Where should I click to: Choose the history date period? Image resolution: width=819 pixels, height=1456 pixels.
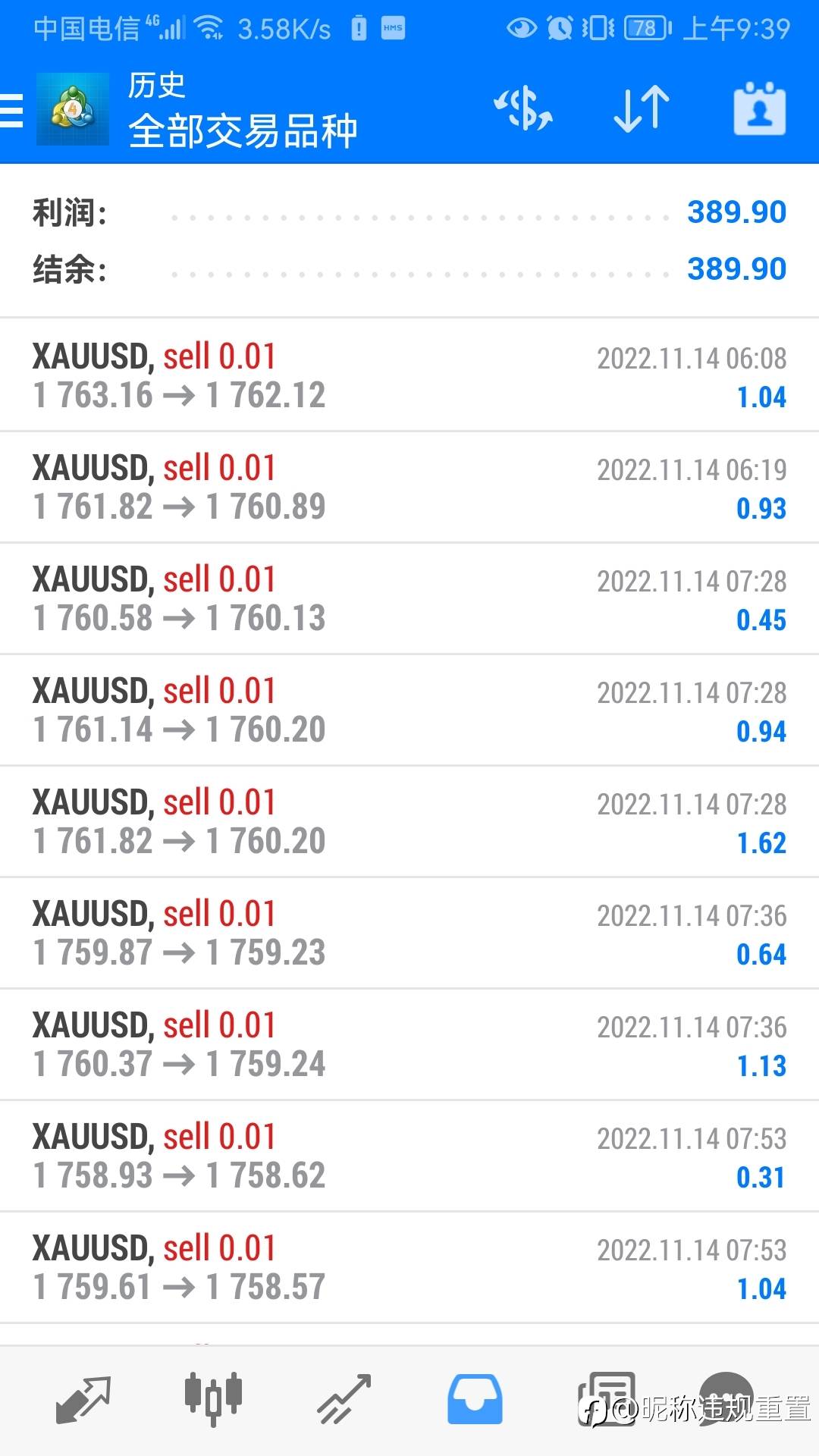point(759,109)
